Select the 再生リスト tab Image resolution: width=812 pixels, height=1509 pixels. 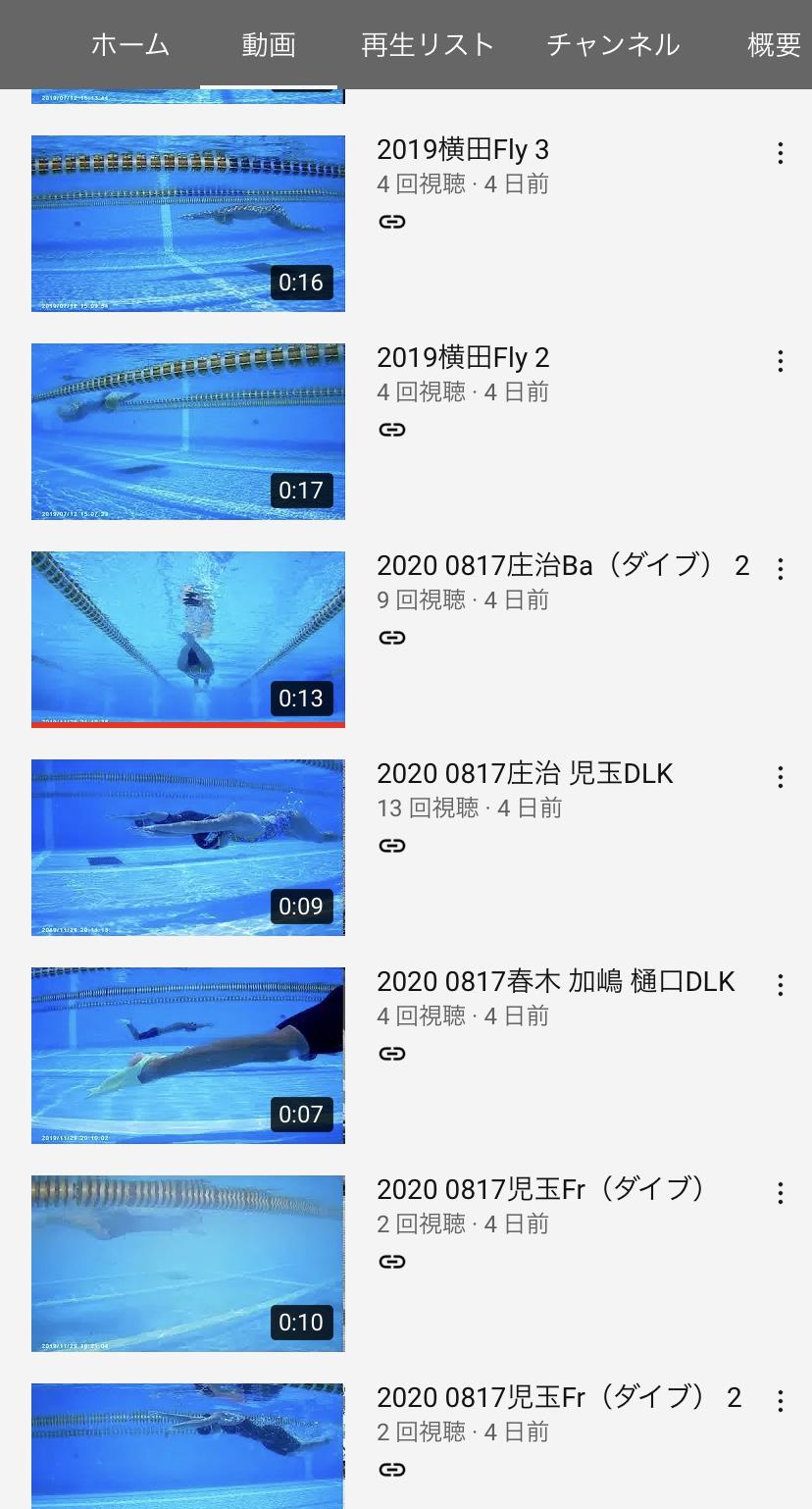[428, 45]
